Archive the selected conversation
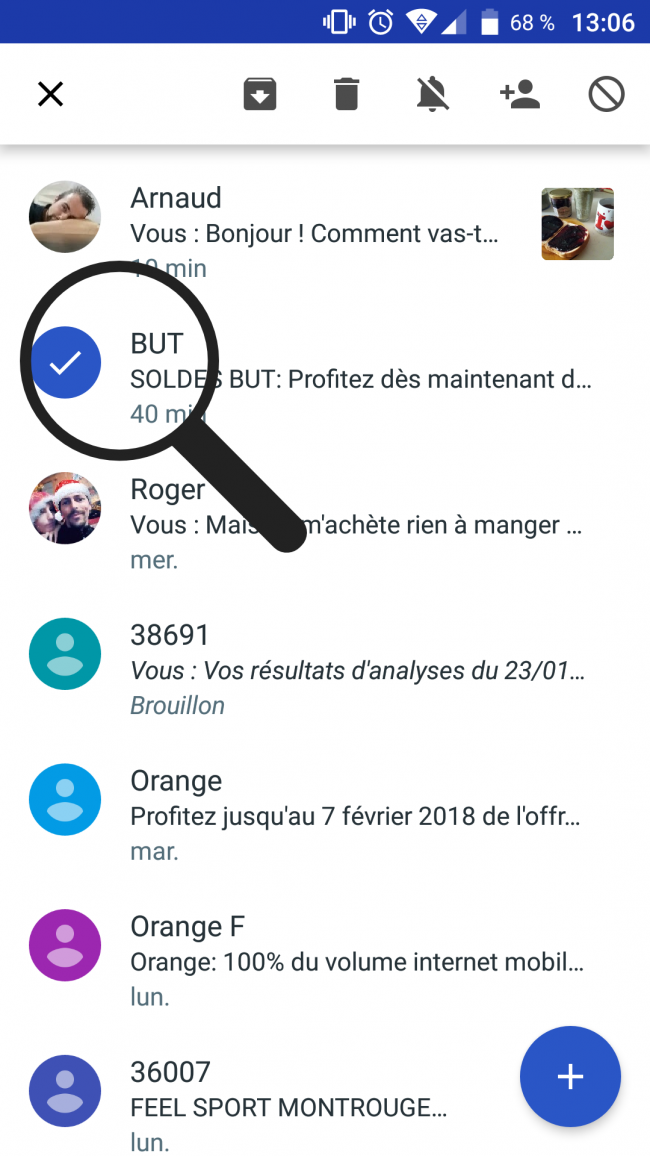 point(260,95)
